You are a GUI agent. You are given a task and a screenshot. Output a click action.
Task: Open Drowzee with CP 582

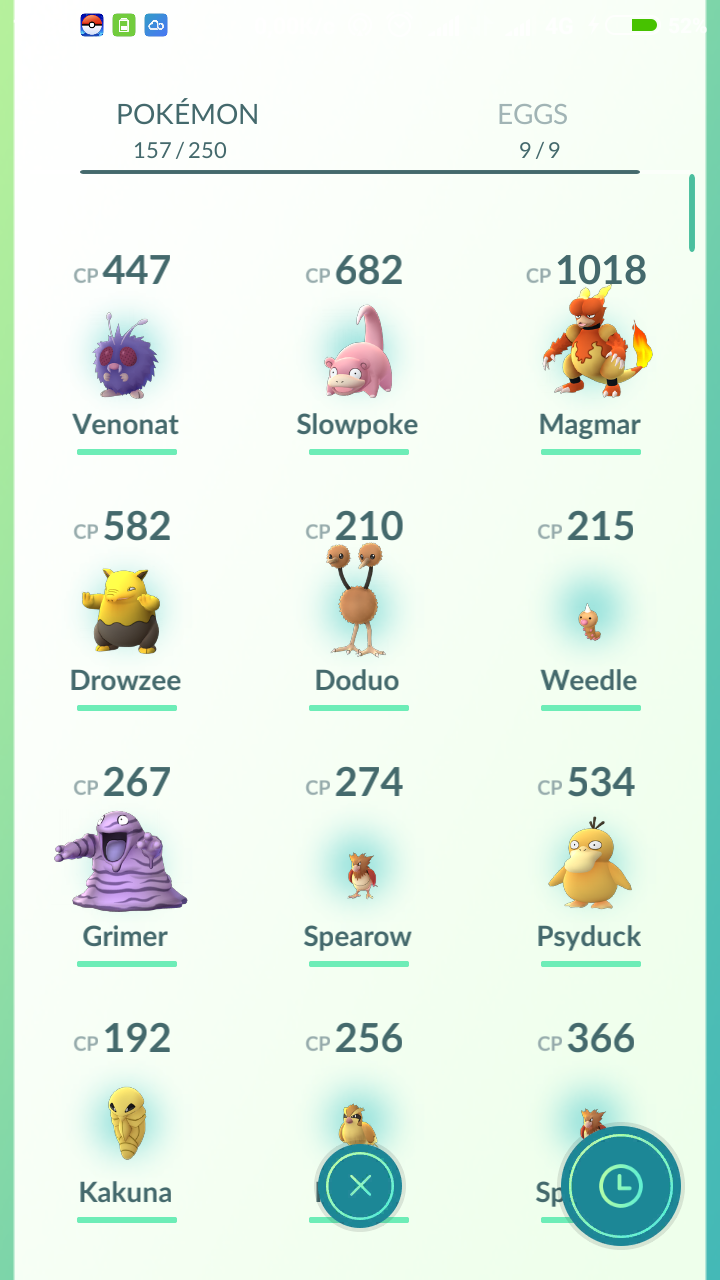pos(126,610)
